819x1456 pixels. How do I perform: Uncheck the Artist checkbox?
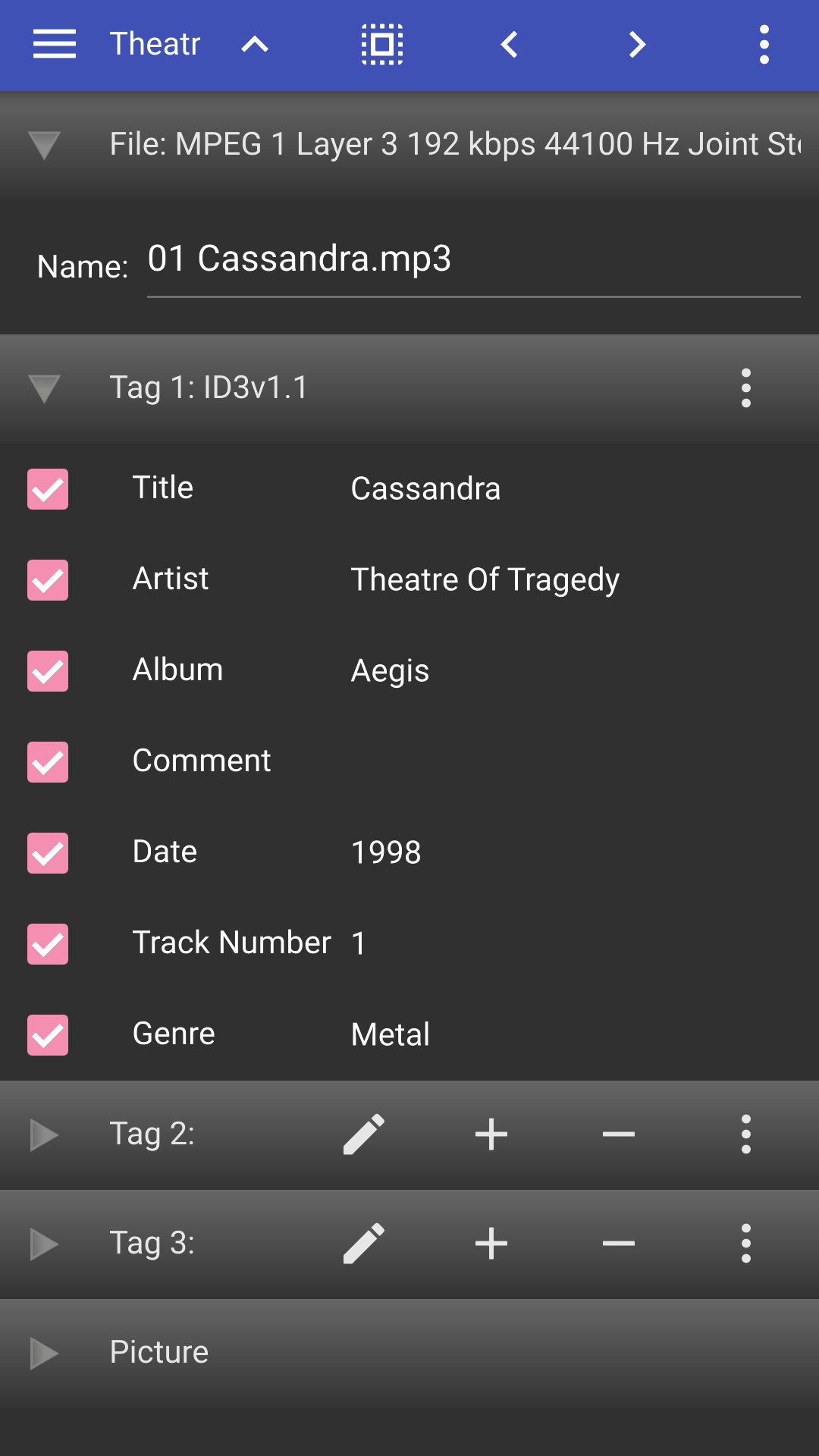48,580
